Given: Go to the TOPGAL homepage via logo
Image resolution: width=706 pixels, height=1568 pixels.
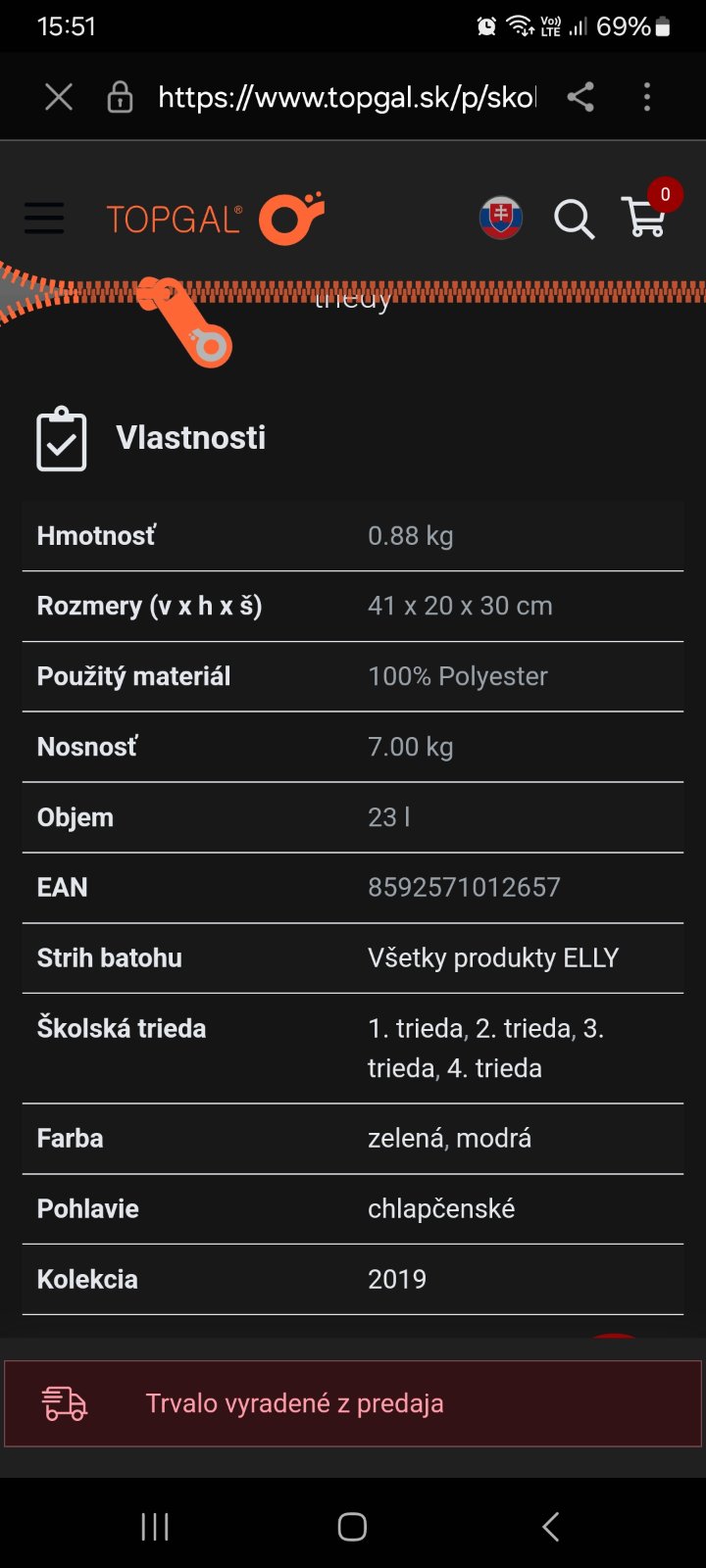Looking at the screenshot, I should 215,218.
